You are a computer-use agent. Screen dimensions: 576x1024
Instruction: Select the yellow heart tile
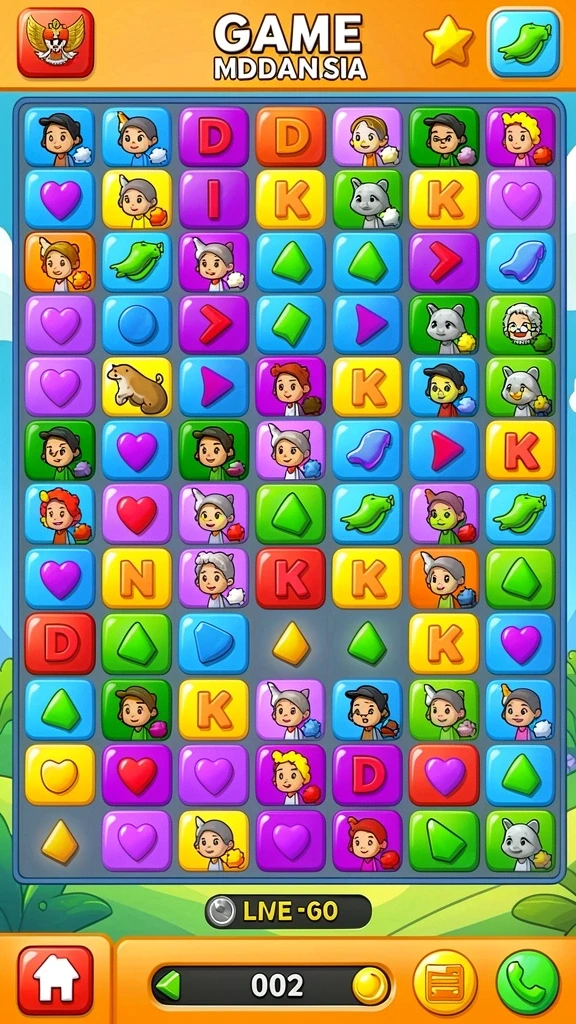pyautogui.click(x=59, y=775)
